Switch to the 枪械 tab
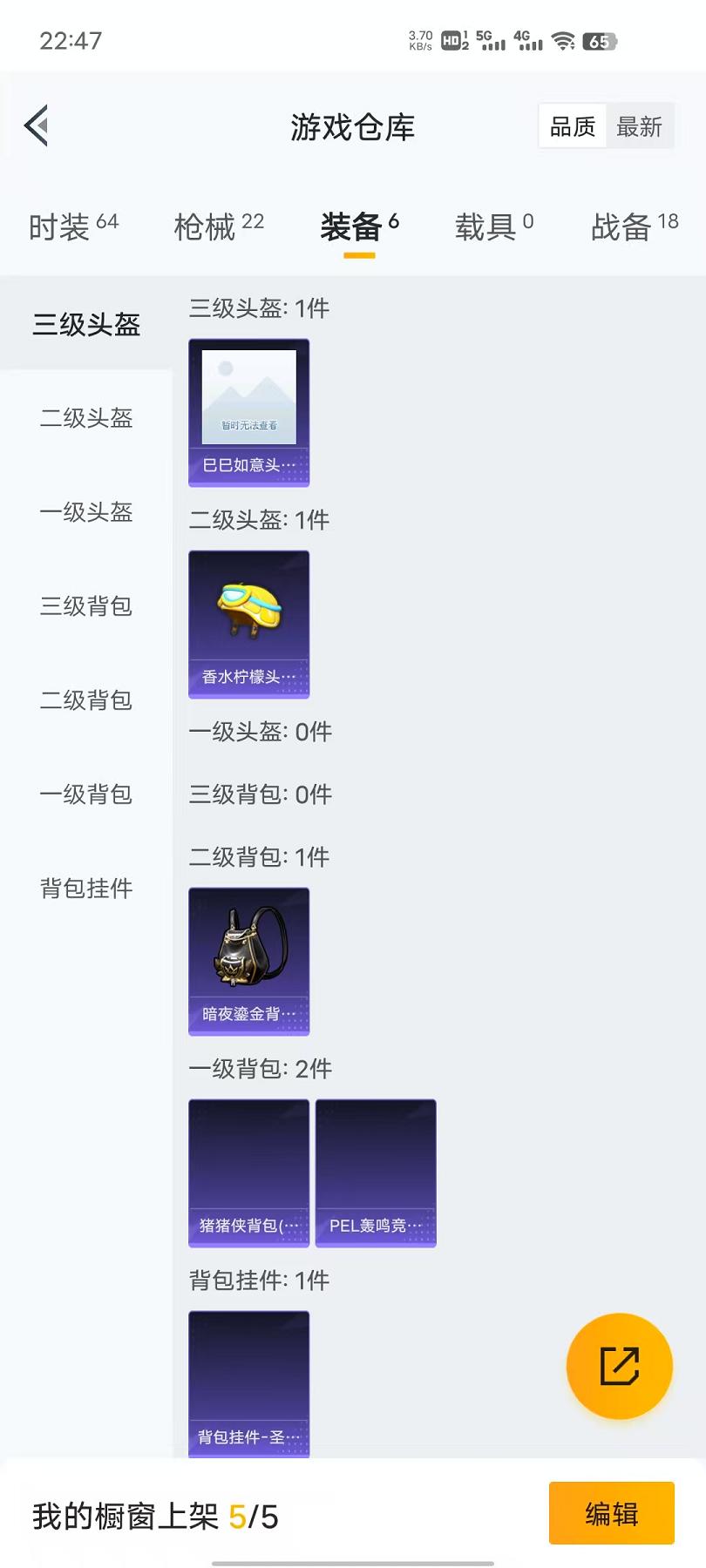 (219, 226)
